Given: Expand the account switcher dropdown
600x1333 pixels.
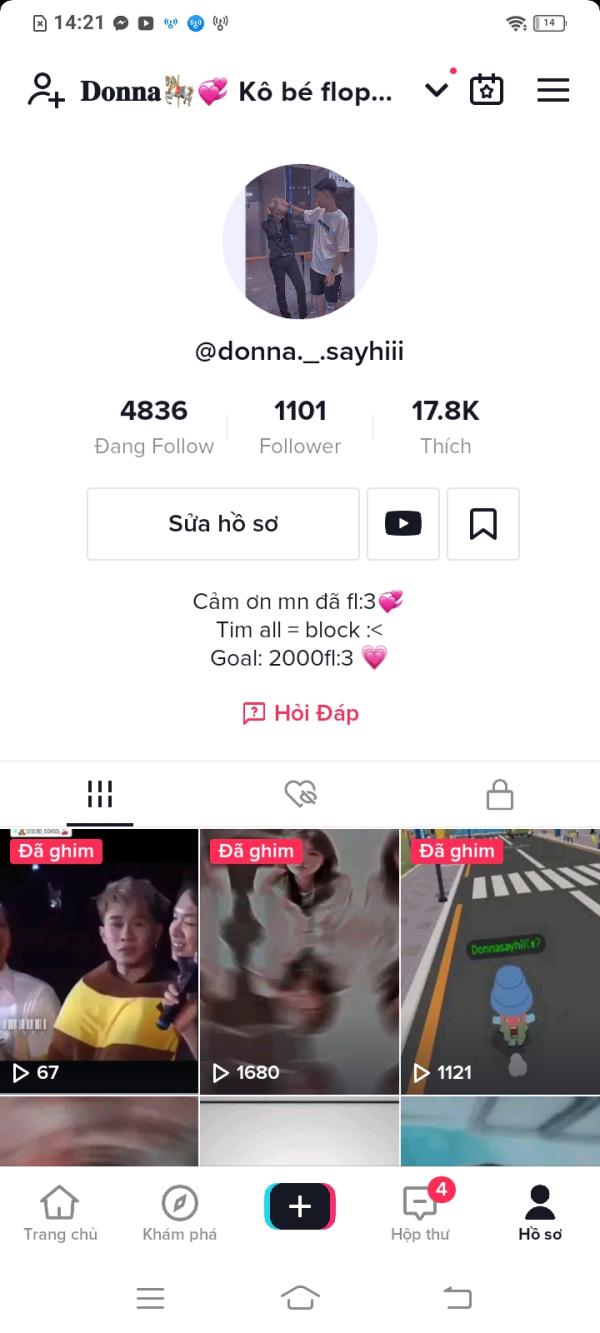Looking at the screenshot, I should pyautogui.click(x=436, y=90).
